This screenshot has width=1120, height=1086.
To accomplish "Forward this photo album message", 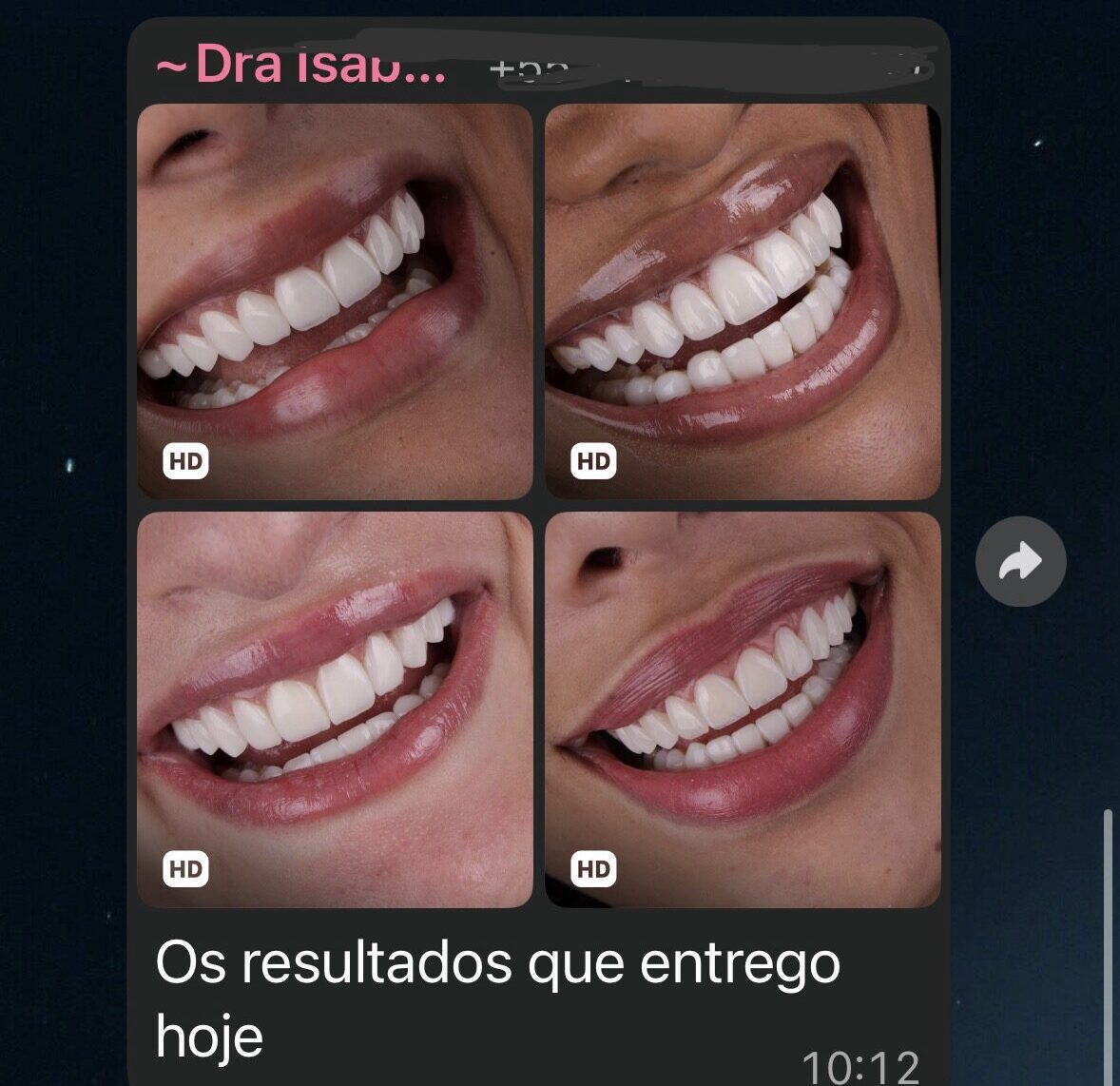I will click(1020, 561).
